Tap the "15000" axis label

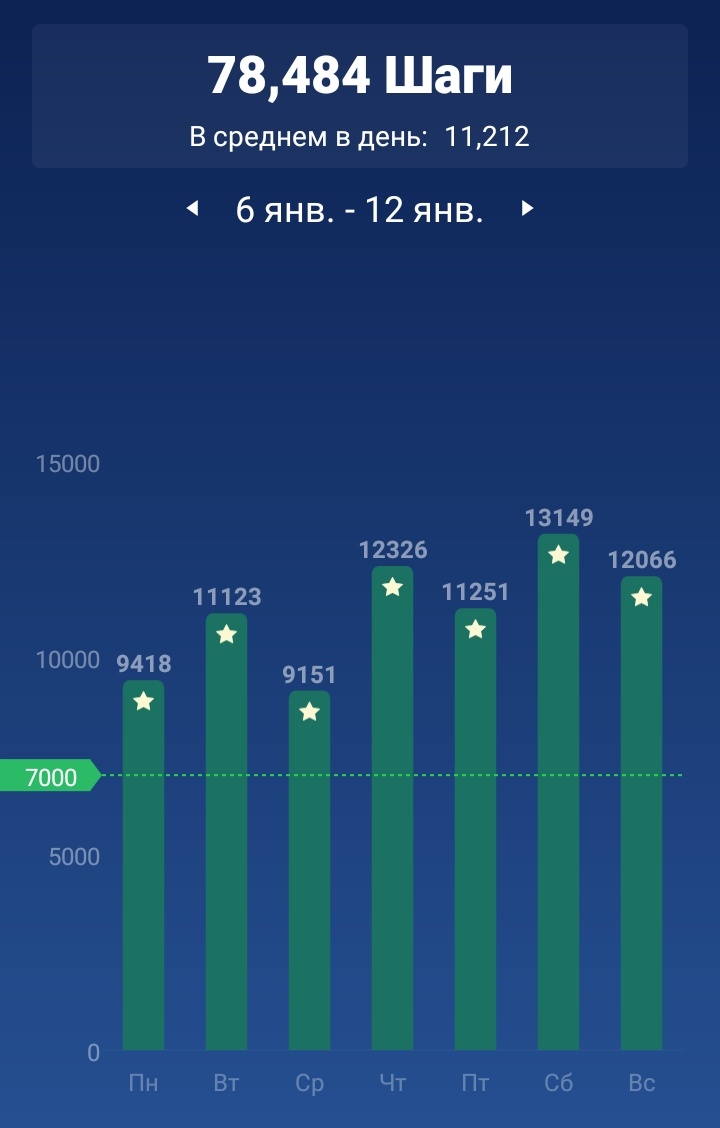click(70, 463)
